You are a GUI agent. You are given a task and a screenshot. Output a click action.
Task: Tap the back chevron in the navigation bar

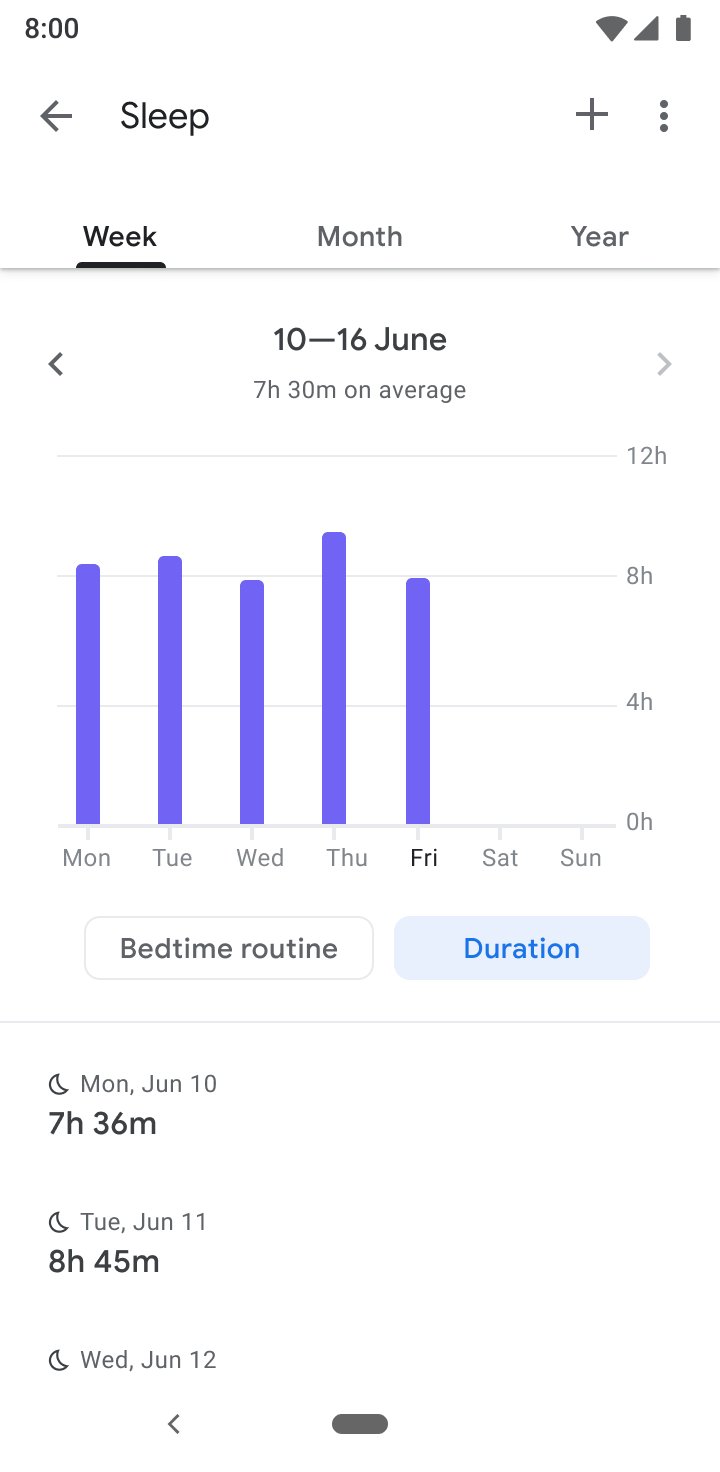173,1423
